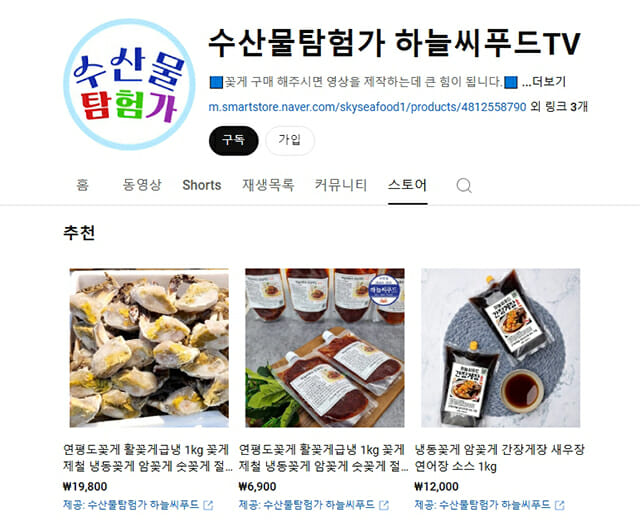Tap the 가입 join button
640x522 pixels.
coord(289,141)
